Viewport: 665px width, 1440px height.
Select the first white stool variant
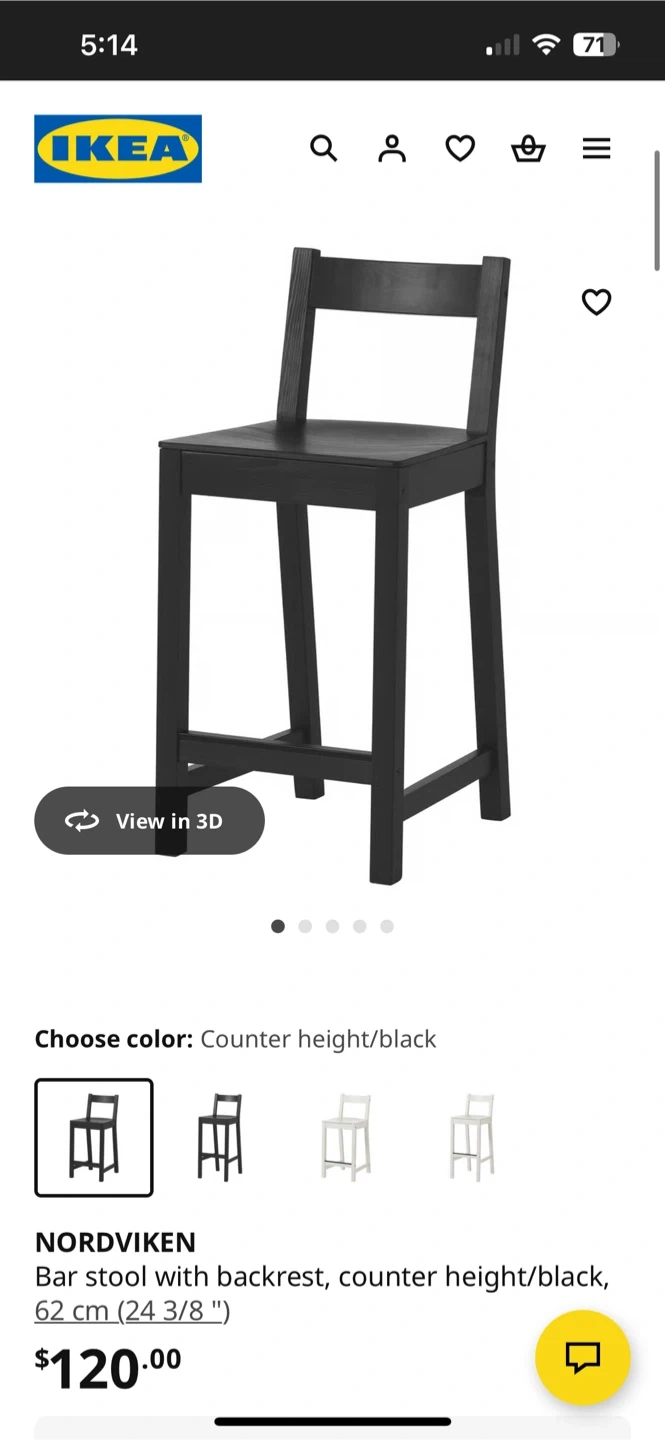tap(346, 1137)
